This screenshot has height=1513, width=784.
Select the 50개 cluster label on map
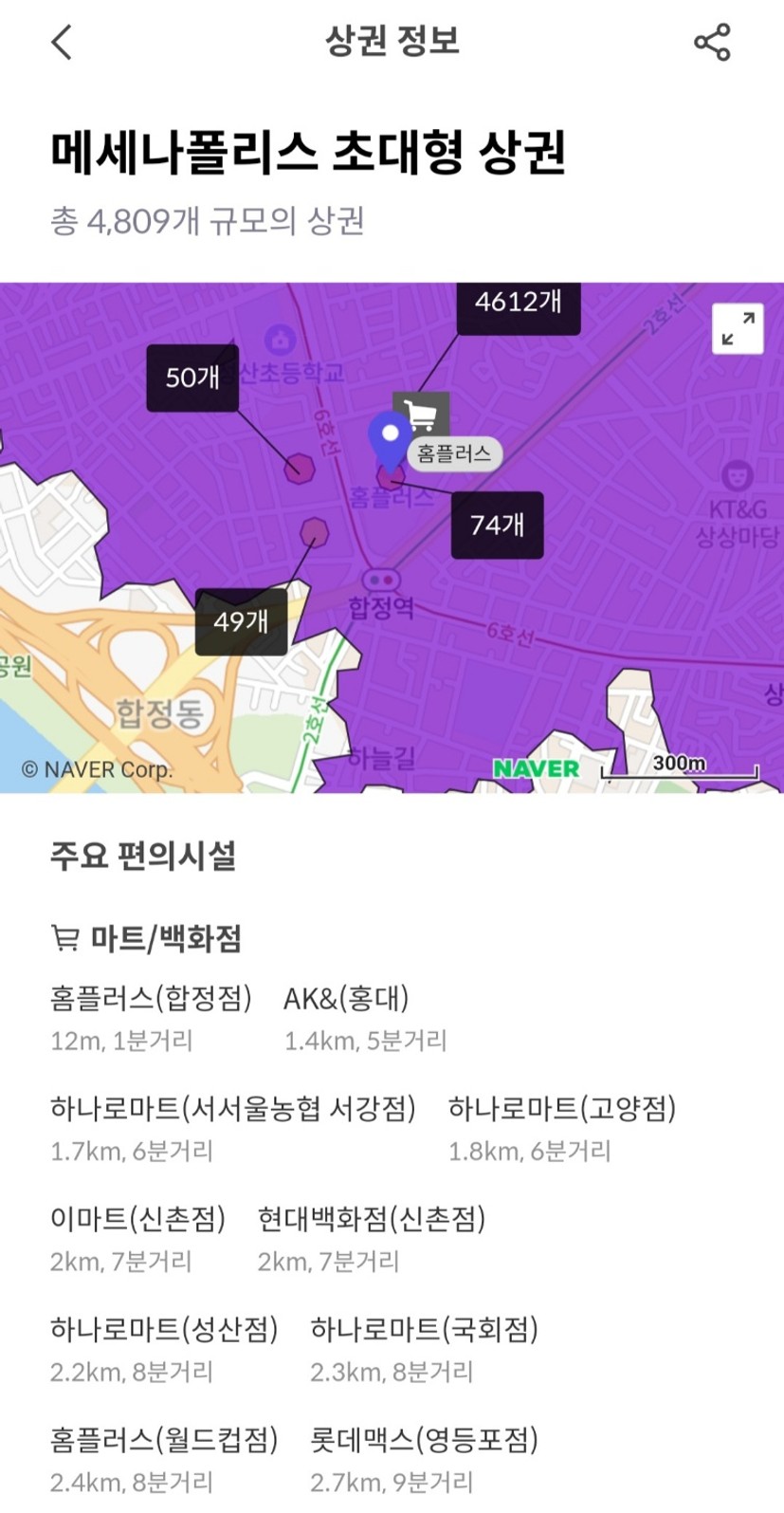[192, 378]
